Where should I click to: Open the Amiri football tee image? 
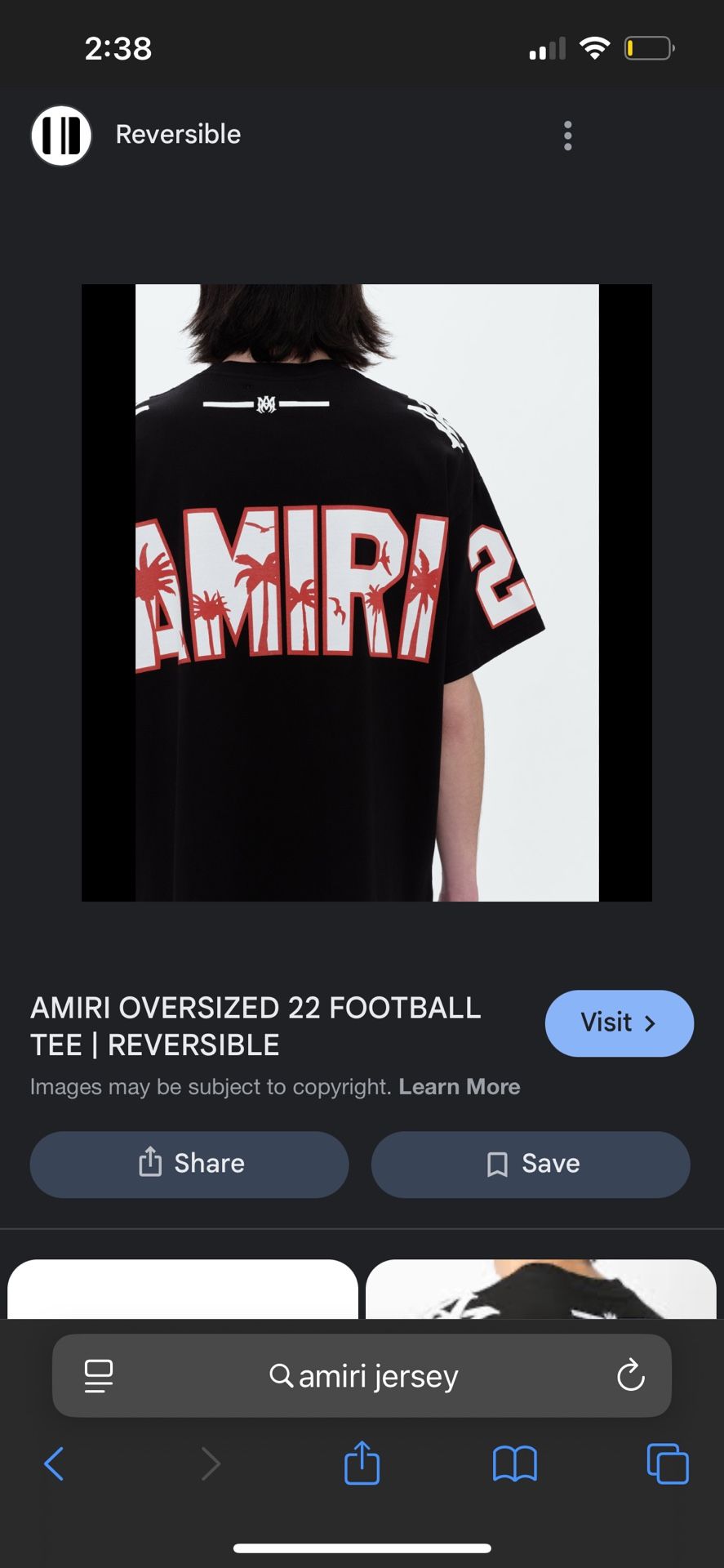click(x=366, y=593)
